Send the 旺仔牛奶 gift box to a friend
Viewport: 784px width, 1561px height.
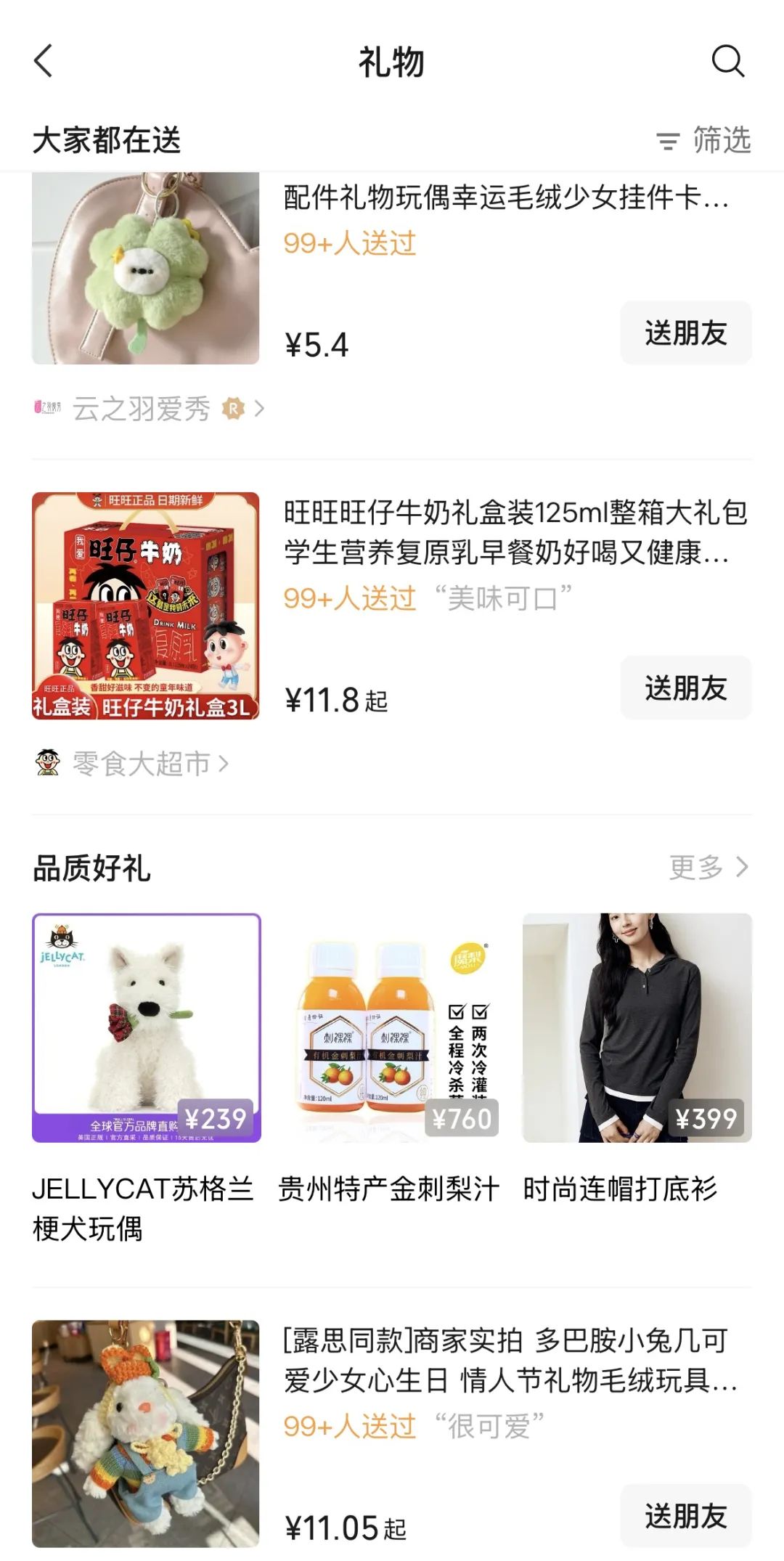click(685, 688)
